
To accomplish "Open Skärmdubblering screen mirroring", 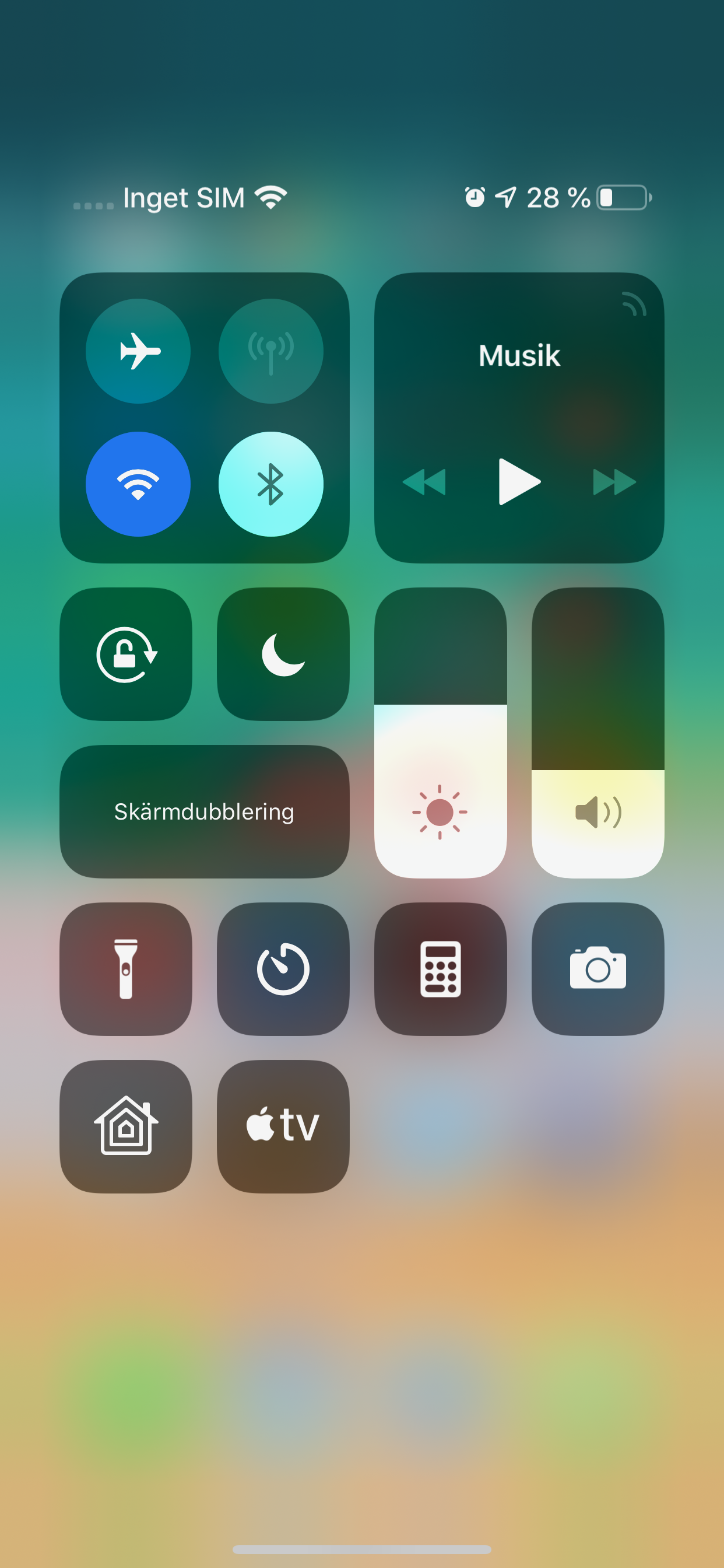I will (205, 811).
